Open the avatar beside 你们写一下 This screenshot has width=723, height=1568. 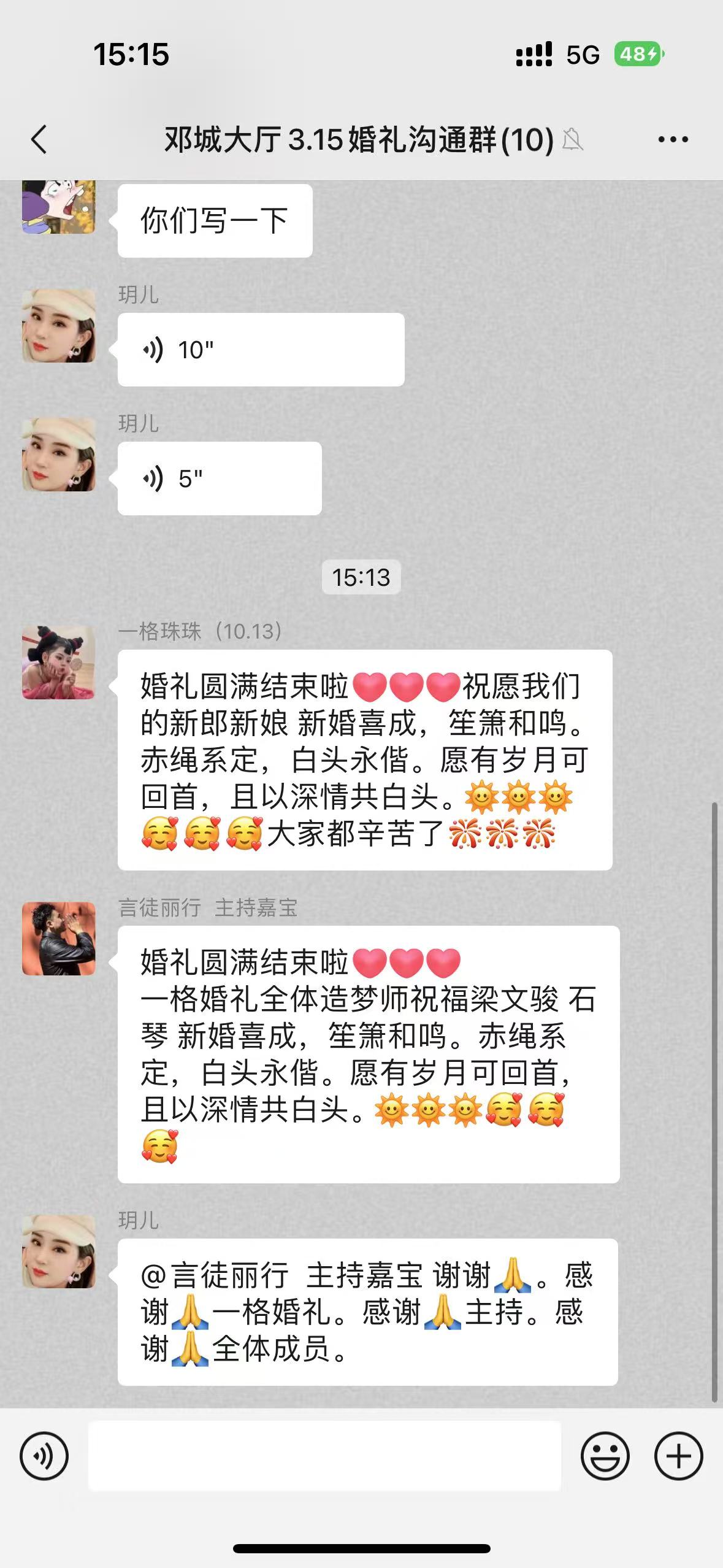[x=59, y=207]
